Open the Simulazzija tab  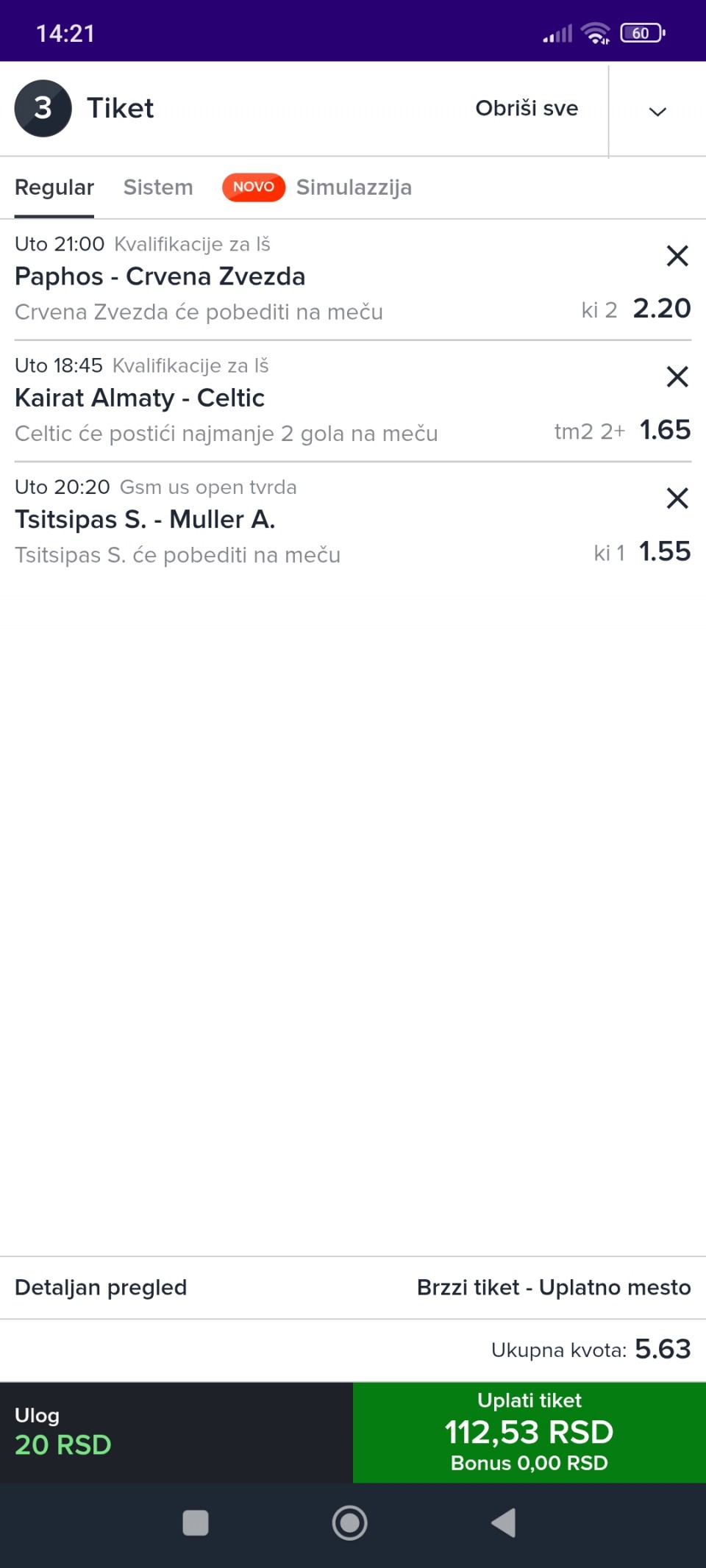[x=354, y=187]
